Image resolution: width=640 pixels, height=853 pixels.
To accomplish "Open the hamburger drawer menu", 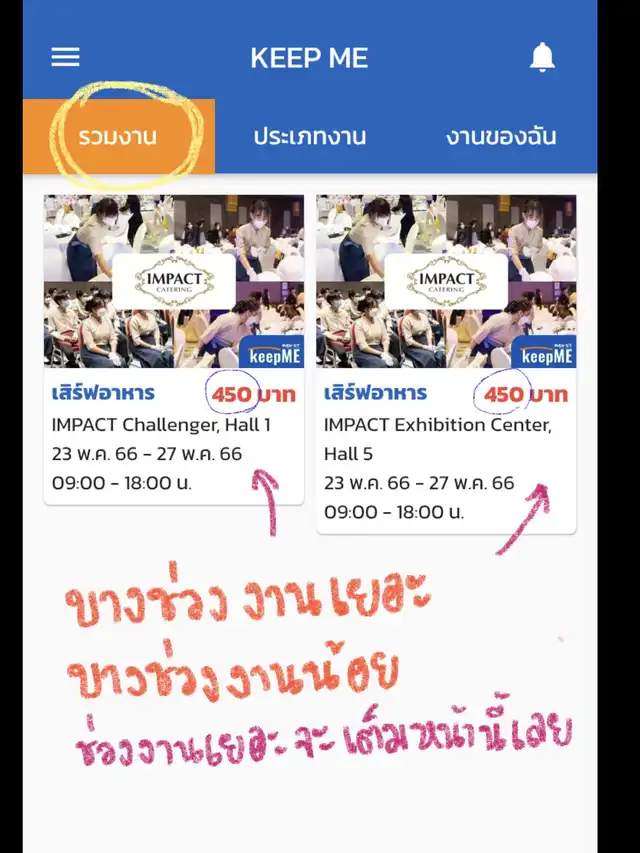I will (65, 58).
